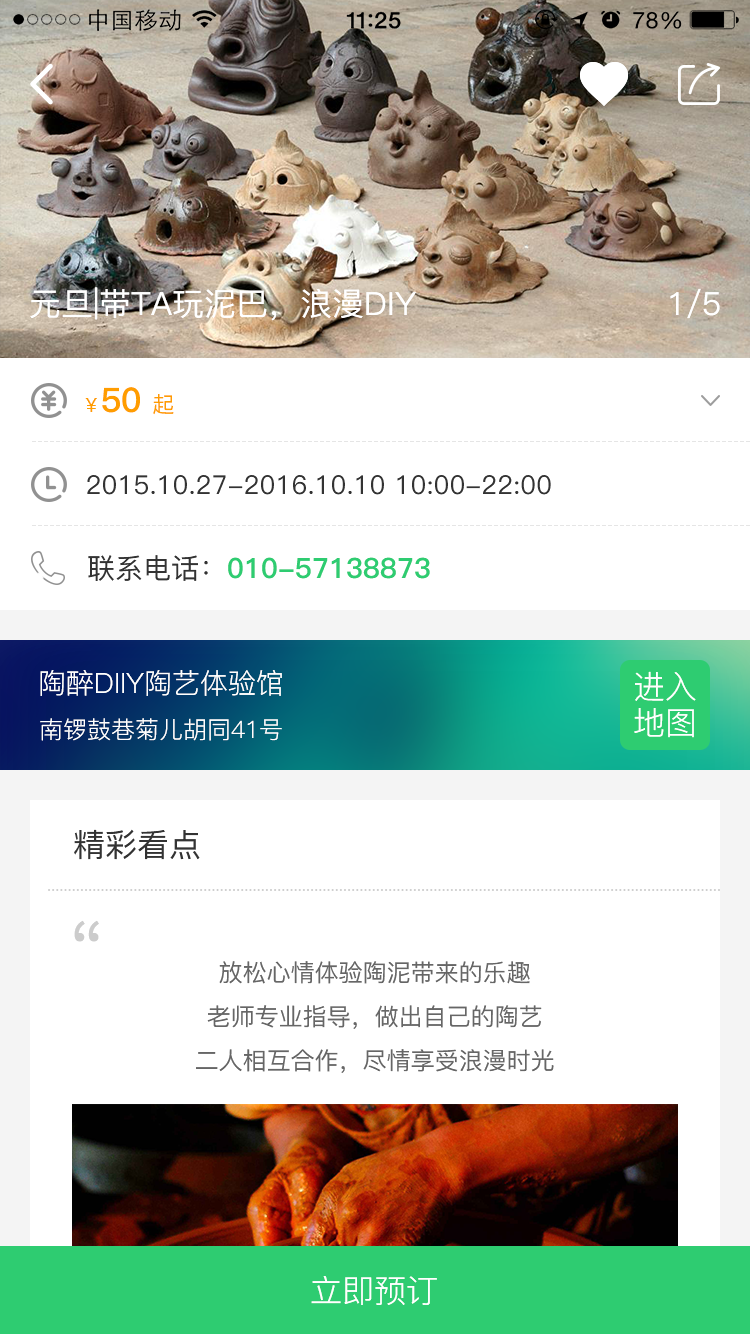Go back using the top-left arrow
The width and height of the screenshot is (750, 1334).
point(42,84)
